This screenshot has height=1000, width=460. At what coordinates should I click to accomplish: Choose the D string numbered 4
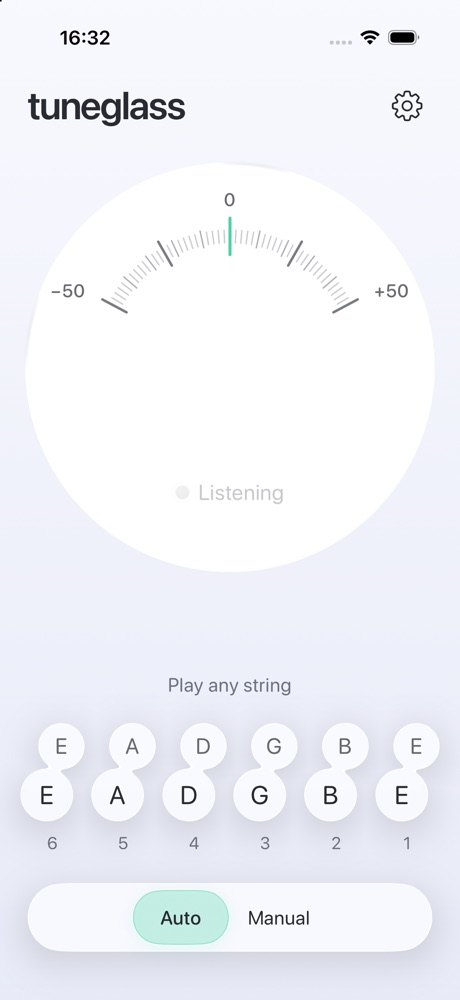(189, 795)
